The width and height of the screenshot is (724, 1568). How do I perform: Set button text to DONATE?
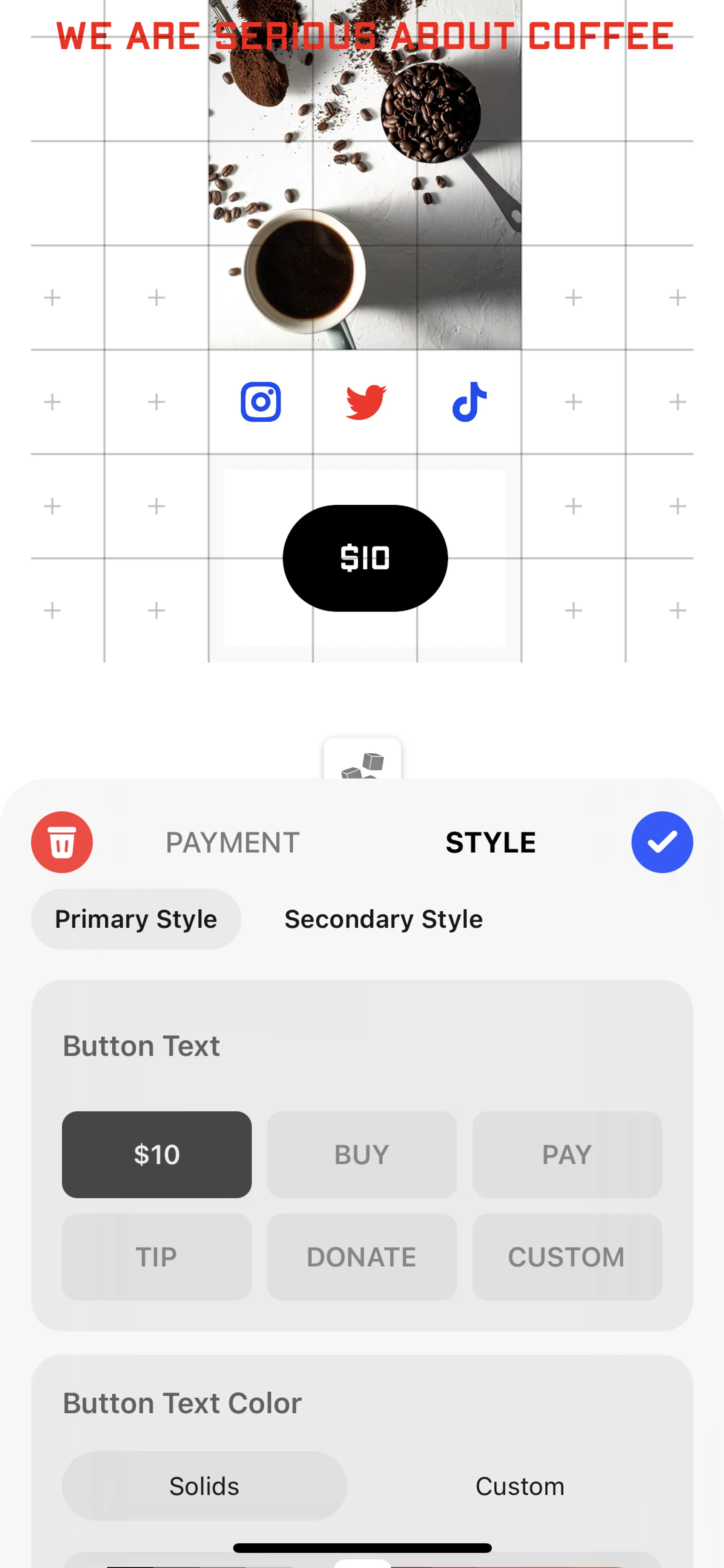click(x=361, y=1256)
